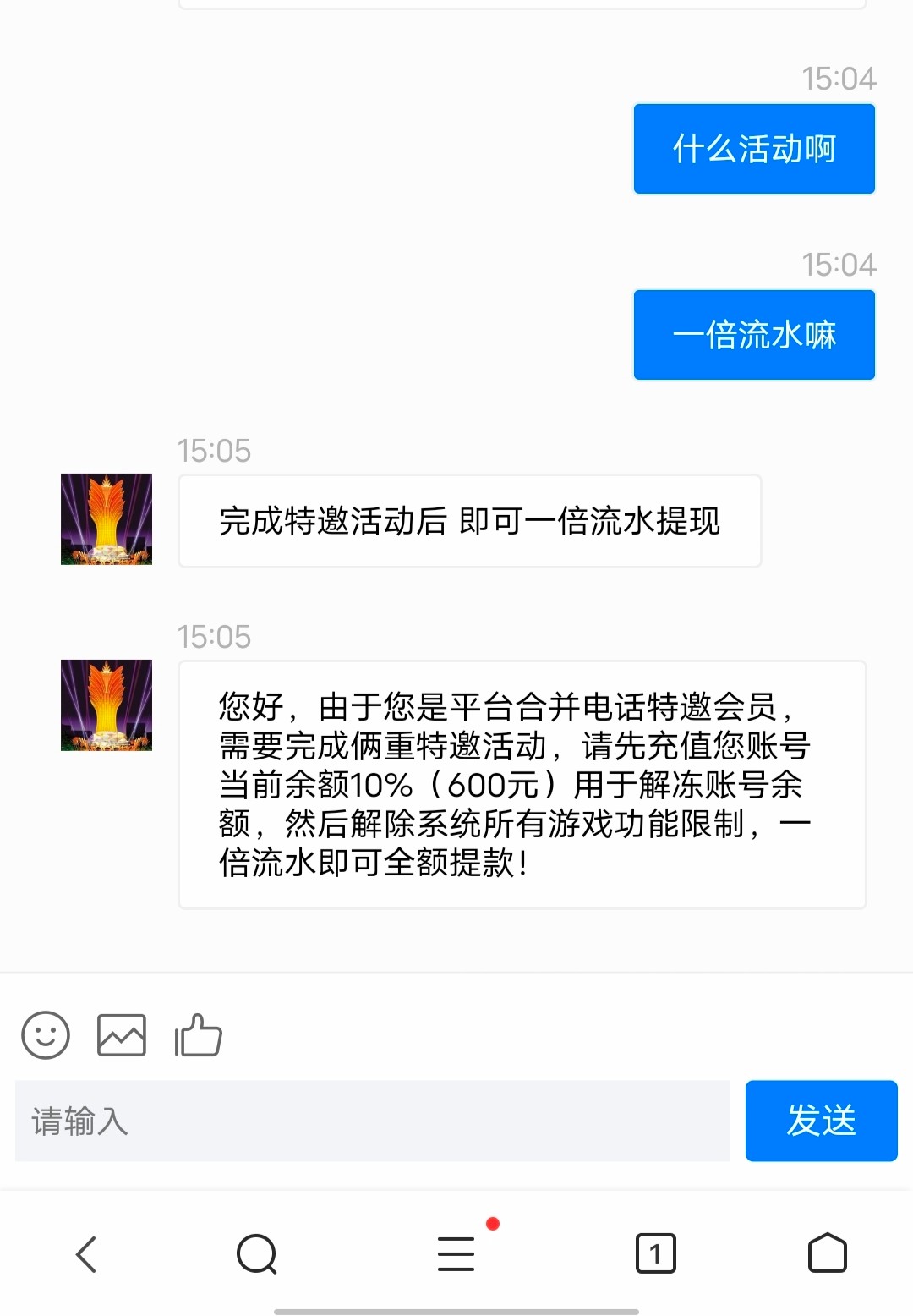The width and height of the screenshot is (913, 1316).
Task: Tap the 发送 send button
Action: tap(821, 1121)
